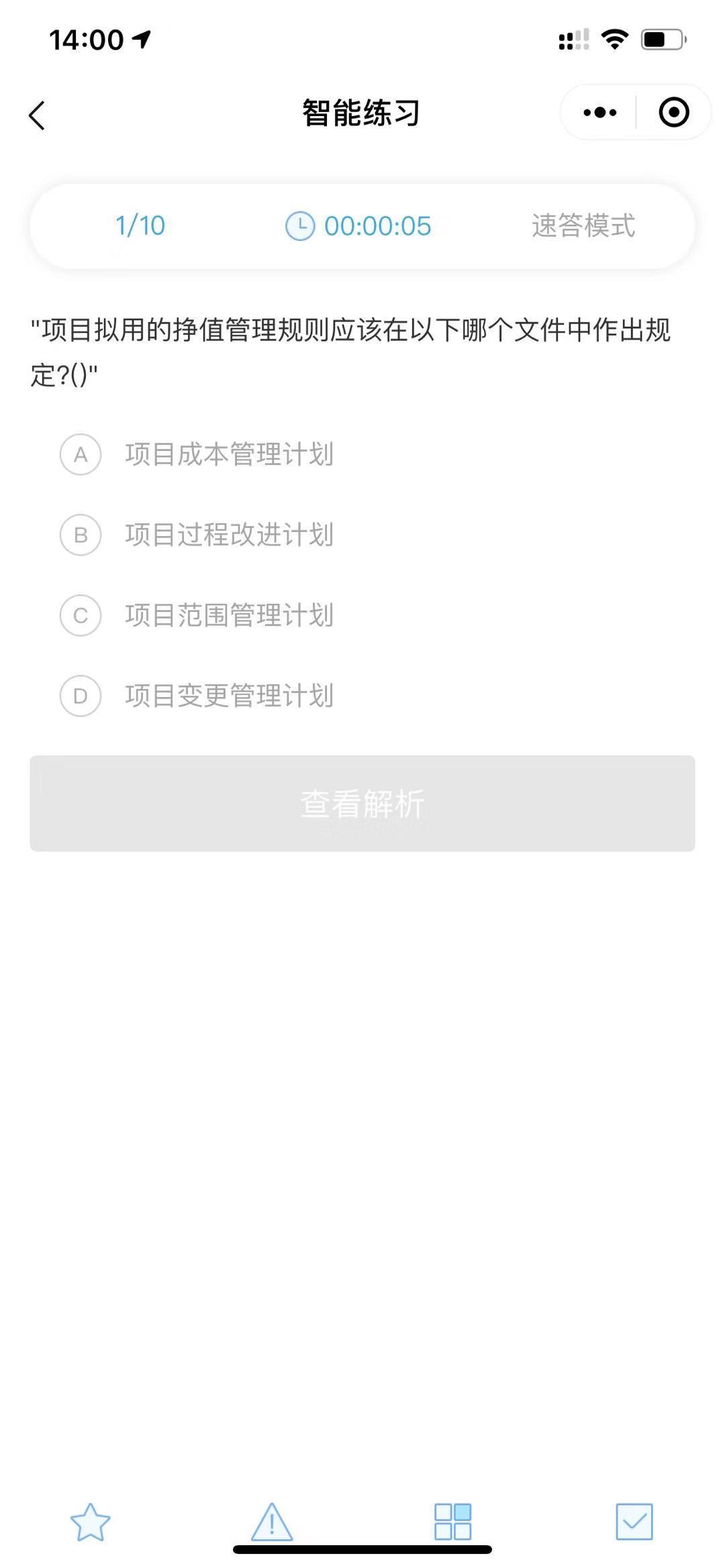
Task: Tap the Wi-Fi icon in the status bar
Action: click(x=615, y=40)
